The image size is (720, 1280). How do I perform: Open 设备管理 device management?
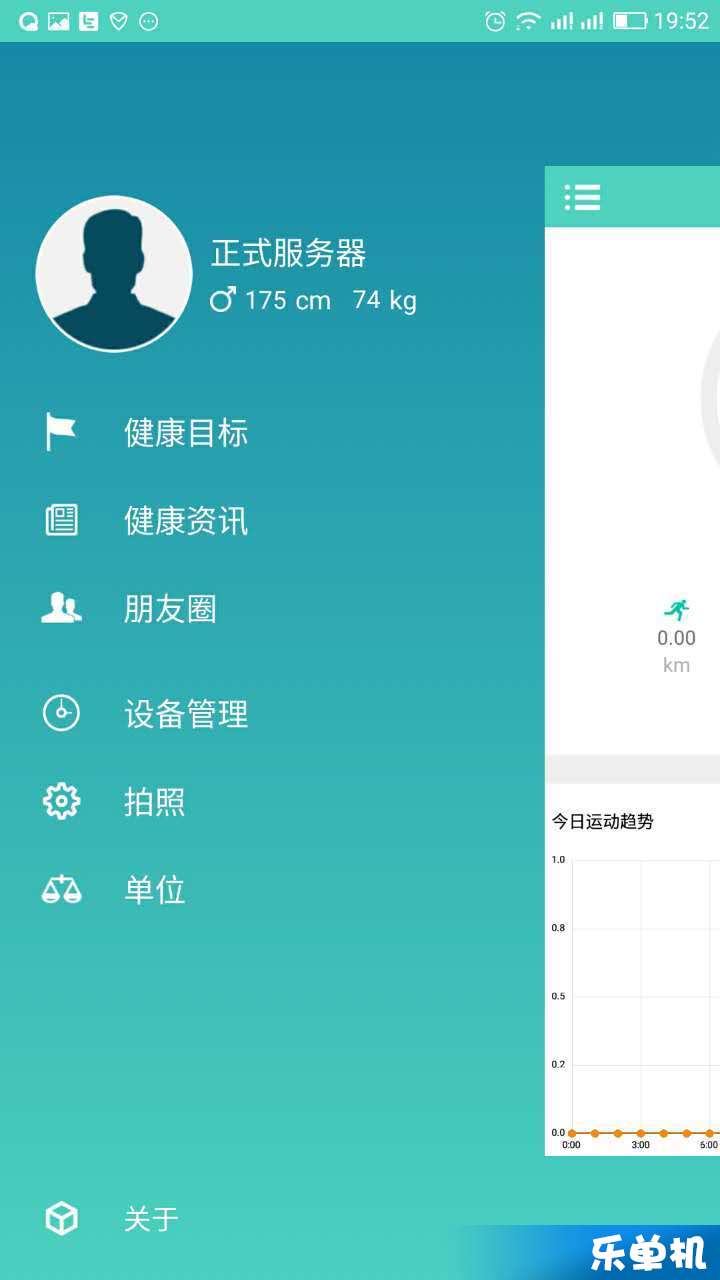(x=185, y=714)
